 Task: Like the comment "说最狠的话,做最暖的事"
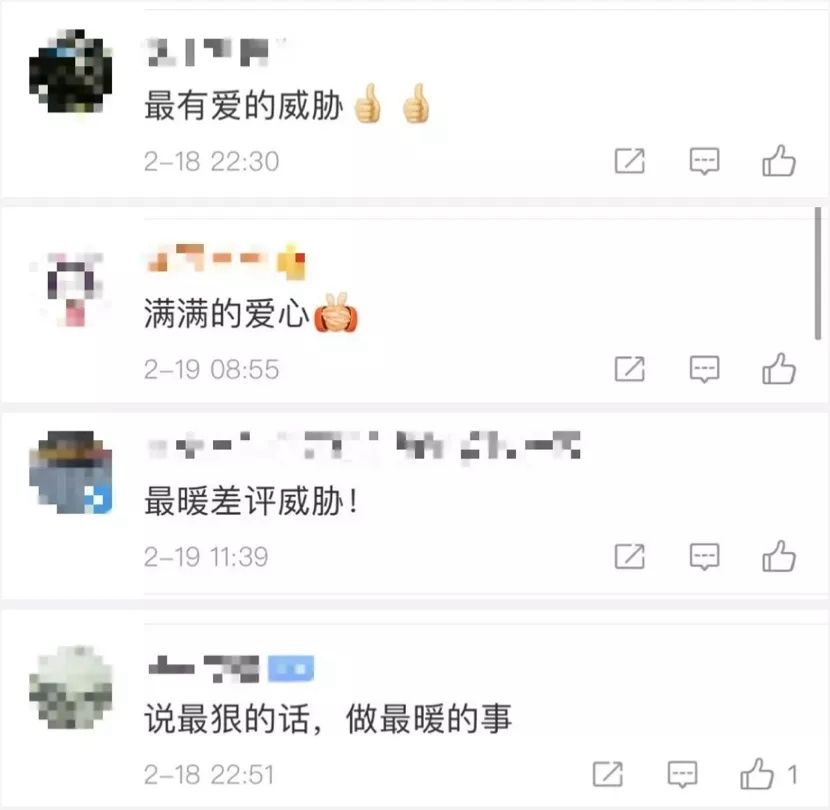(x=758, y=773)
